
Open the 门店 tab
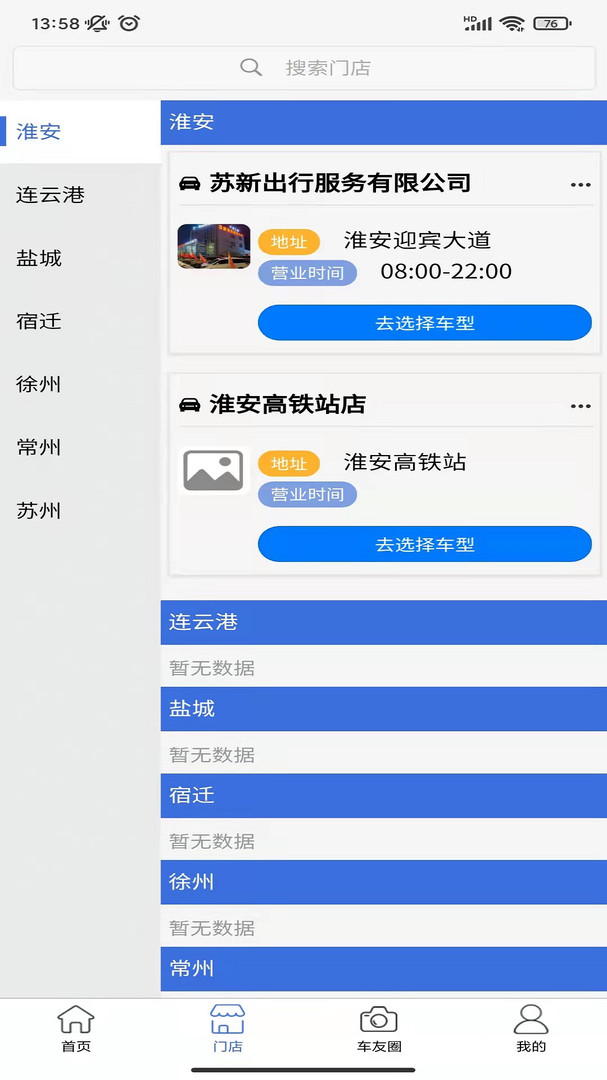(227, 1030)
